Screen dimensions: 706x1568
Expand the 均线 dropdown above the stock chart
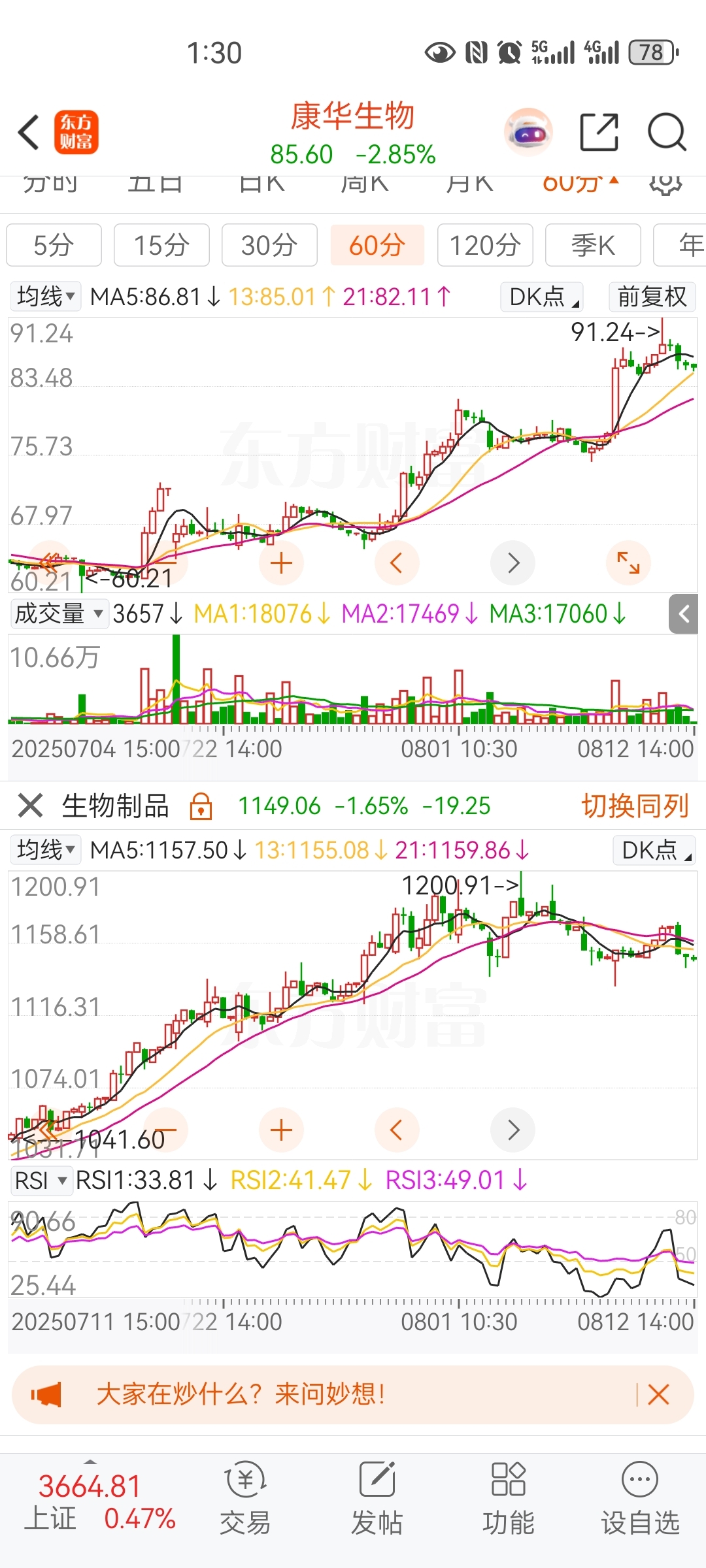(46, 297)
